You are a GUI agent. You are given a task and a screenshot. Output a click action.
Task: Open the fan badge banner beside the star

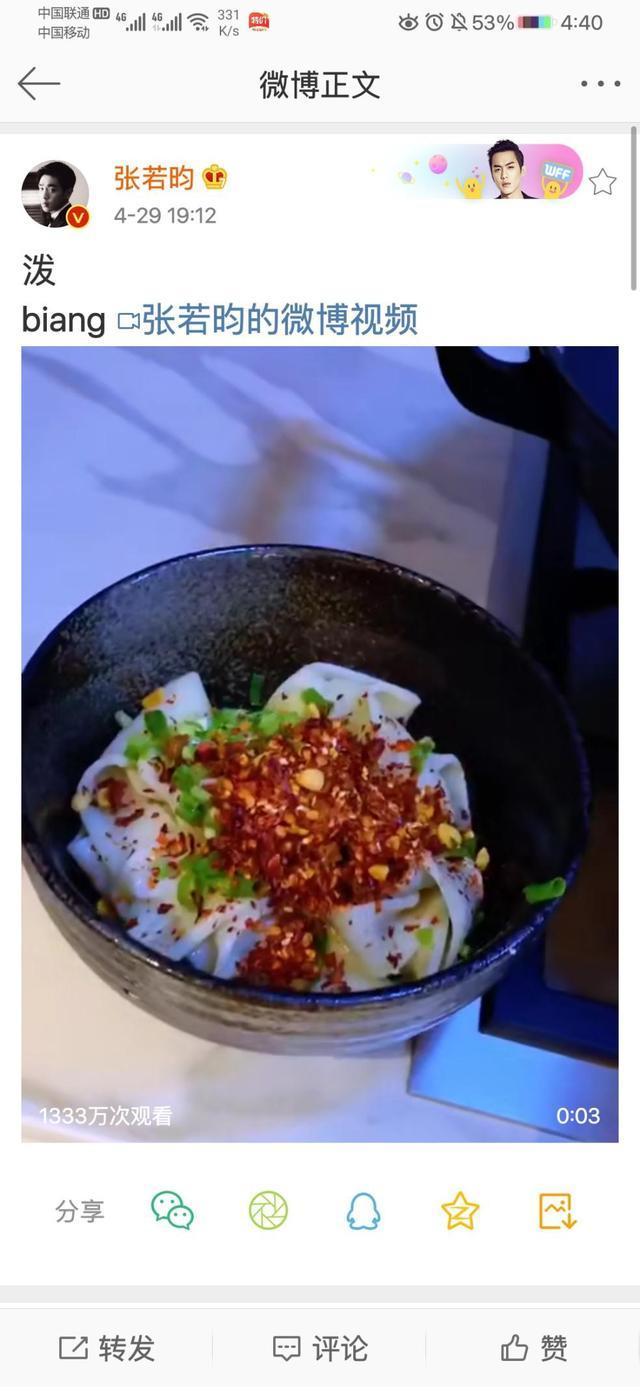[x=488, y=172]
